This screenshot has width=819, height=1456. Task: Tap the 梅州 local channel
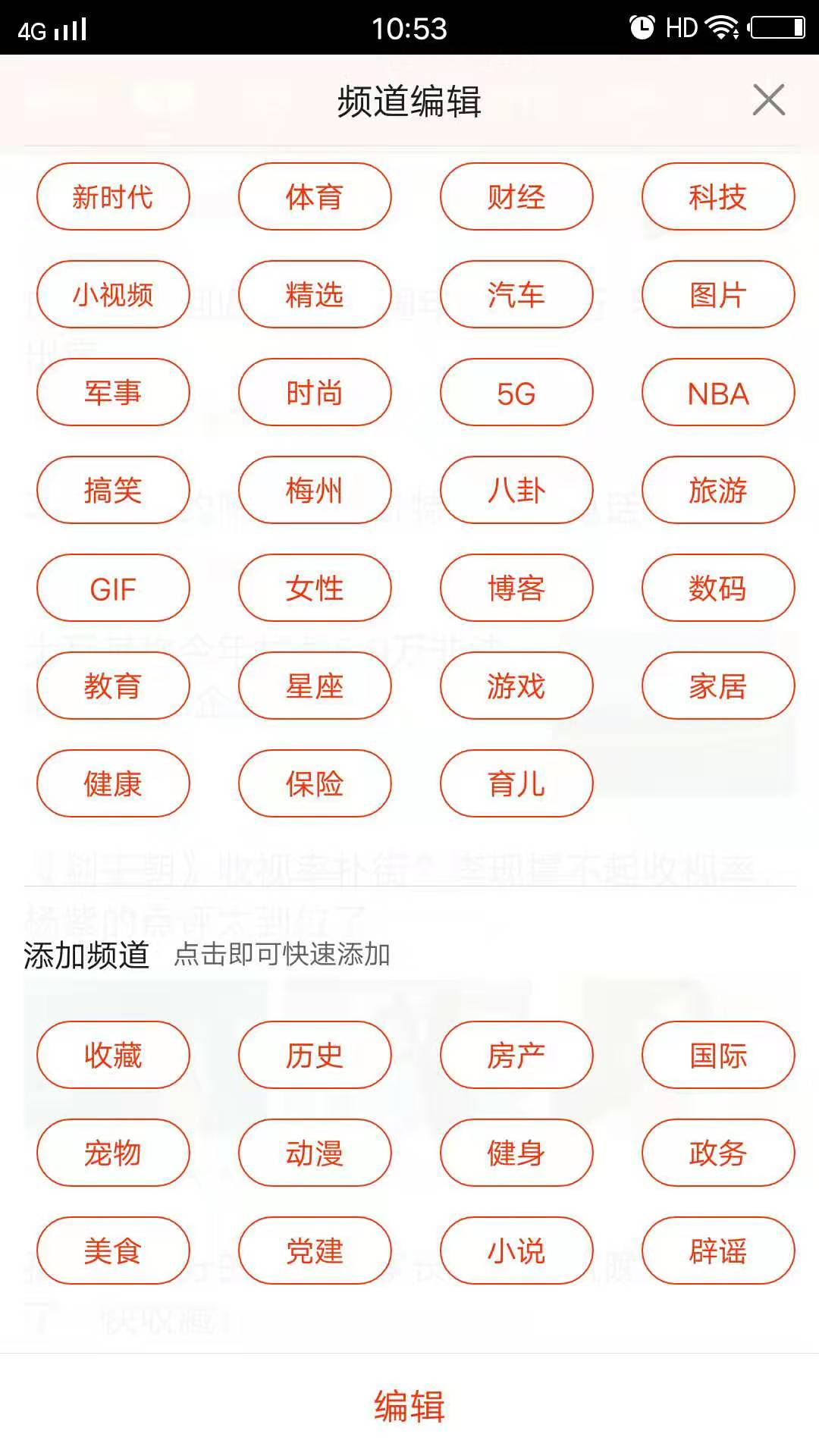point(314,490)
